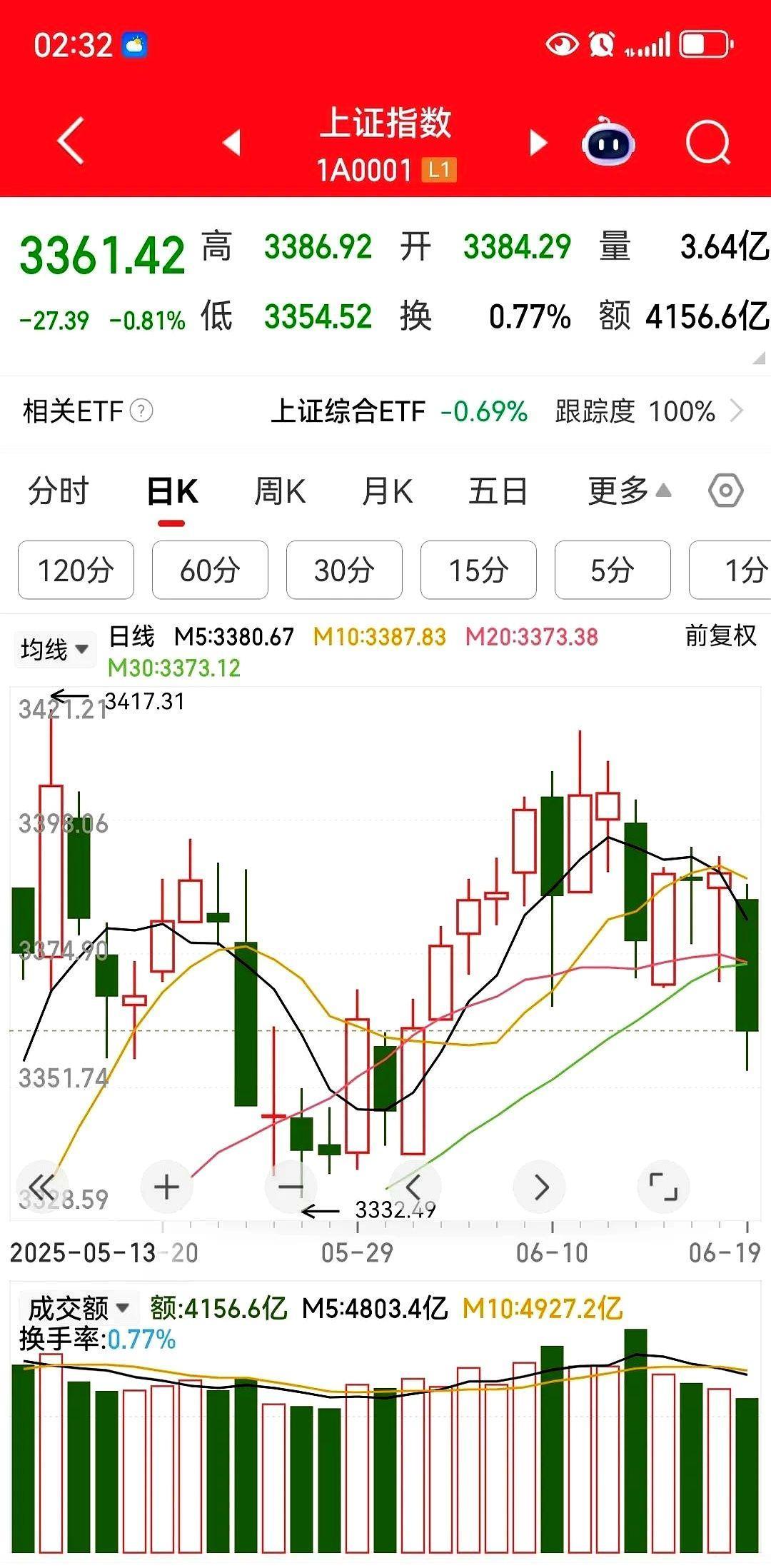Open chart settings hexagon icon

coord(726,491)
